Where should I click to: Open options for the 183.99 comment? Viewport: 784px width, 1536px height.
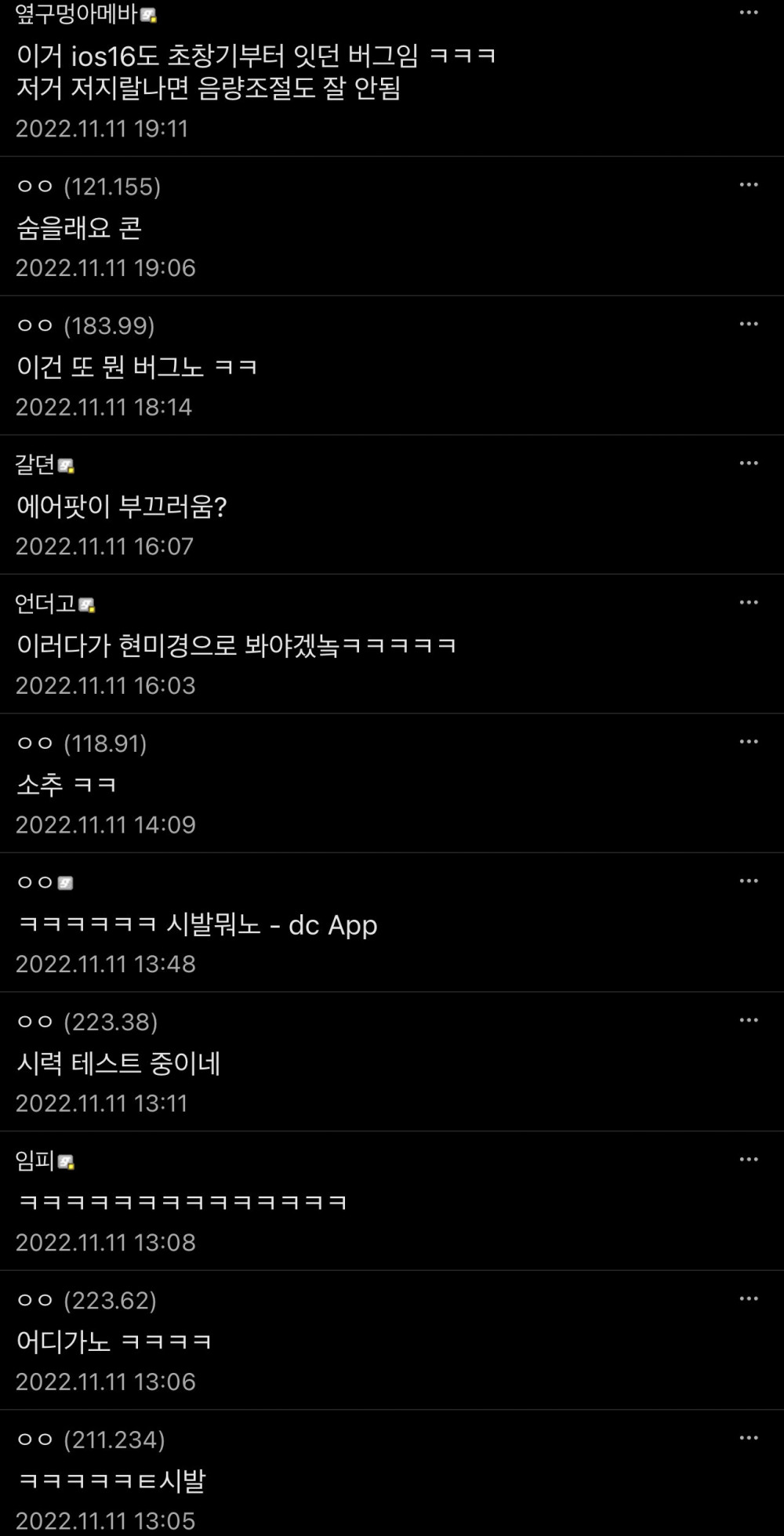coord(748,324)
